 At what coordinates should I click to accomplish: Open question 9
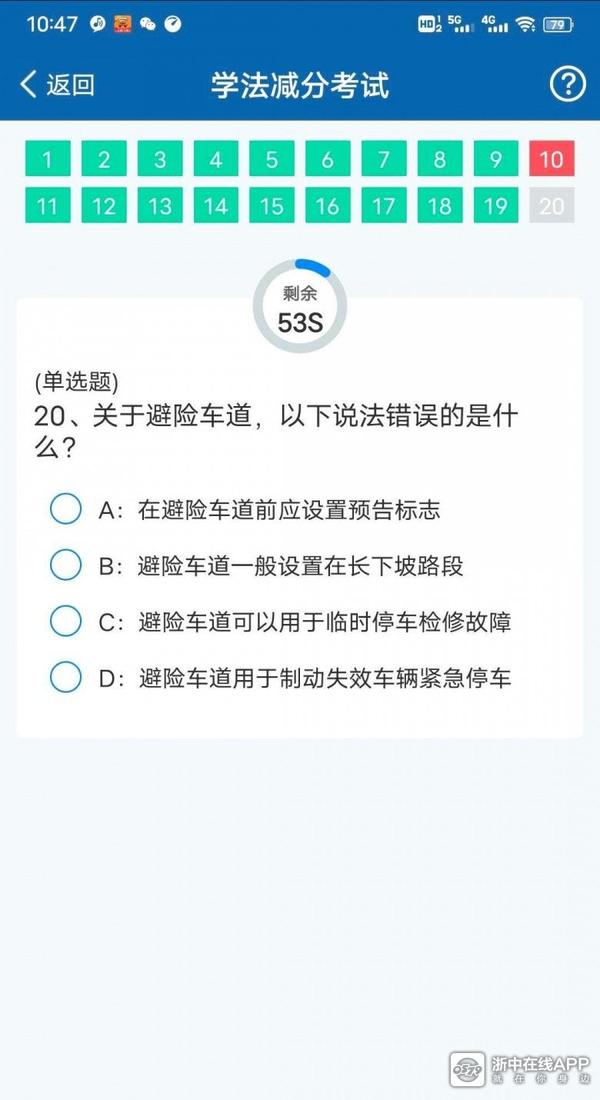point(496,159)
